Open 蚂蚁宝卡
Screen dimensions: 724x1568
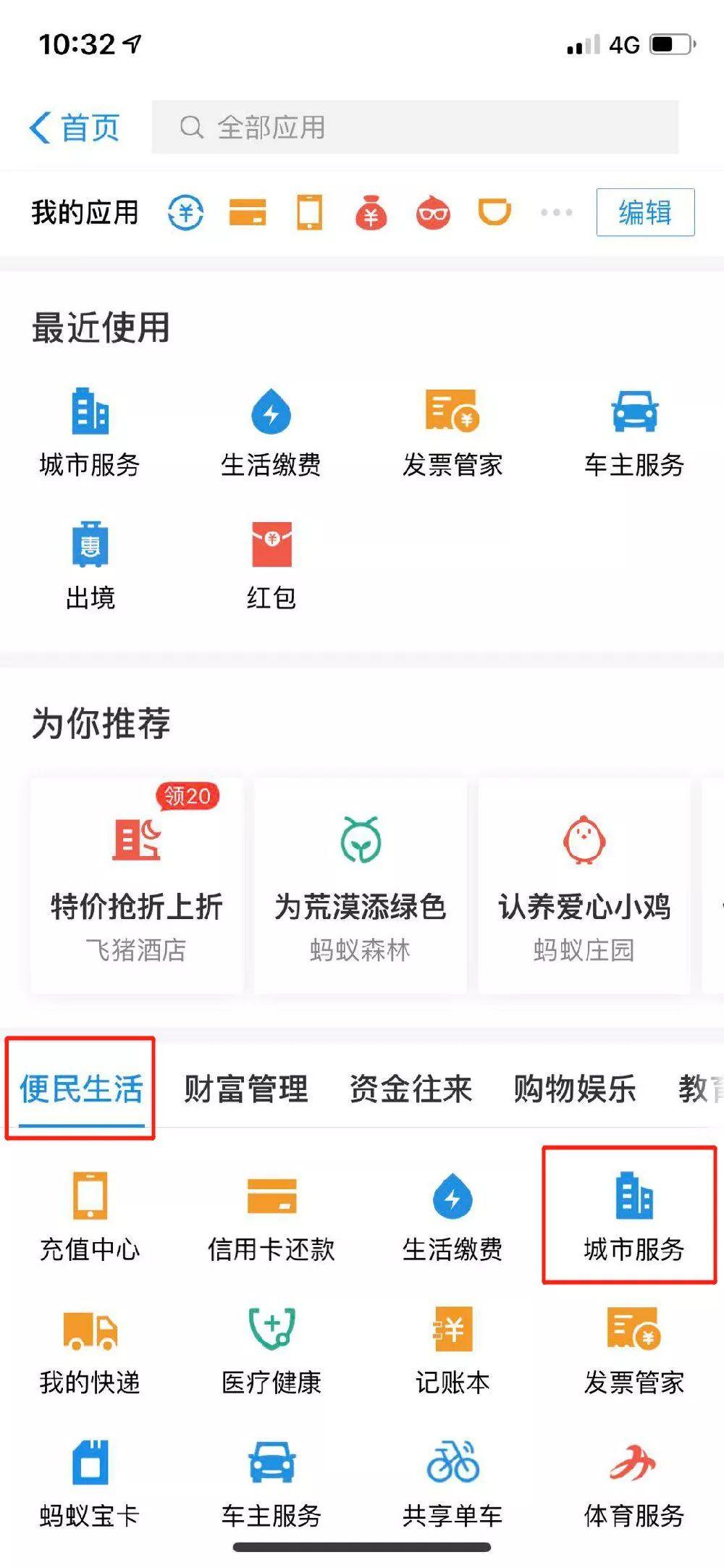[x=90, y=1483]
